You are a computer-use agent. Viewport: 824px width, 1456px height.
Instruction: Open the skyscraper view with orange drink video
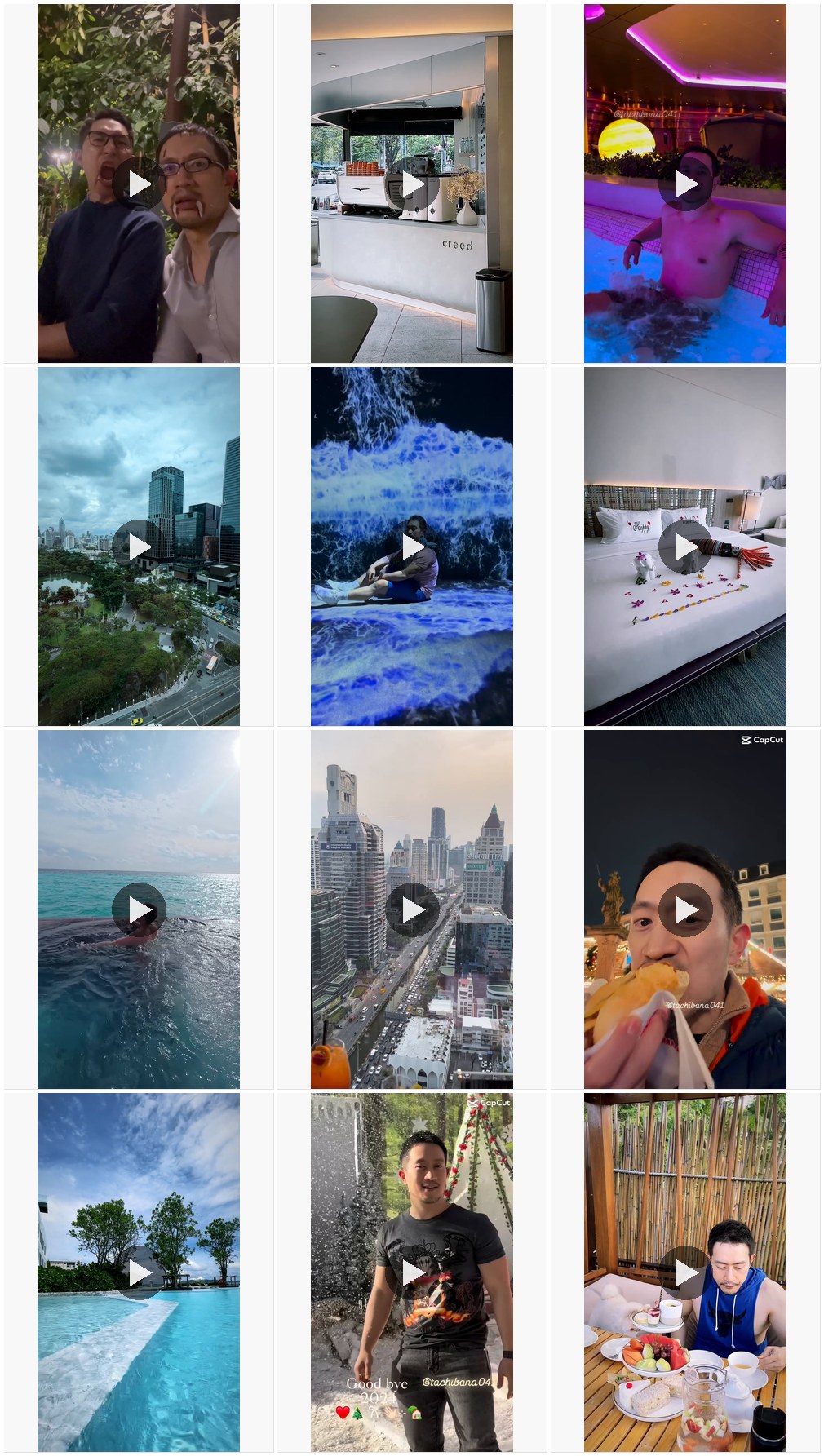tap(412, 909)
